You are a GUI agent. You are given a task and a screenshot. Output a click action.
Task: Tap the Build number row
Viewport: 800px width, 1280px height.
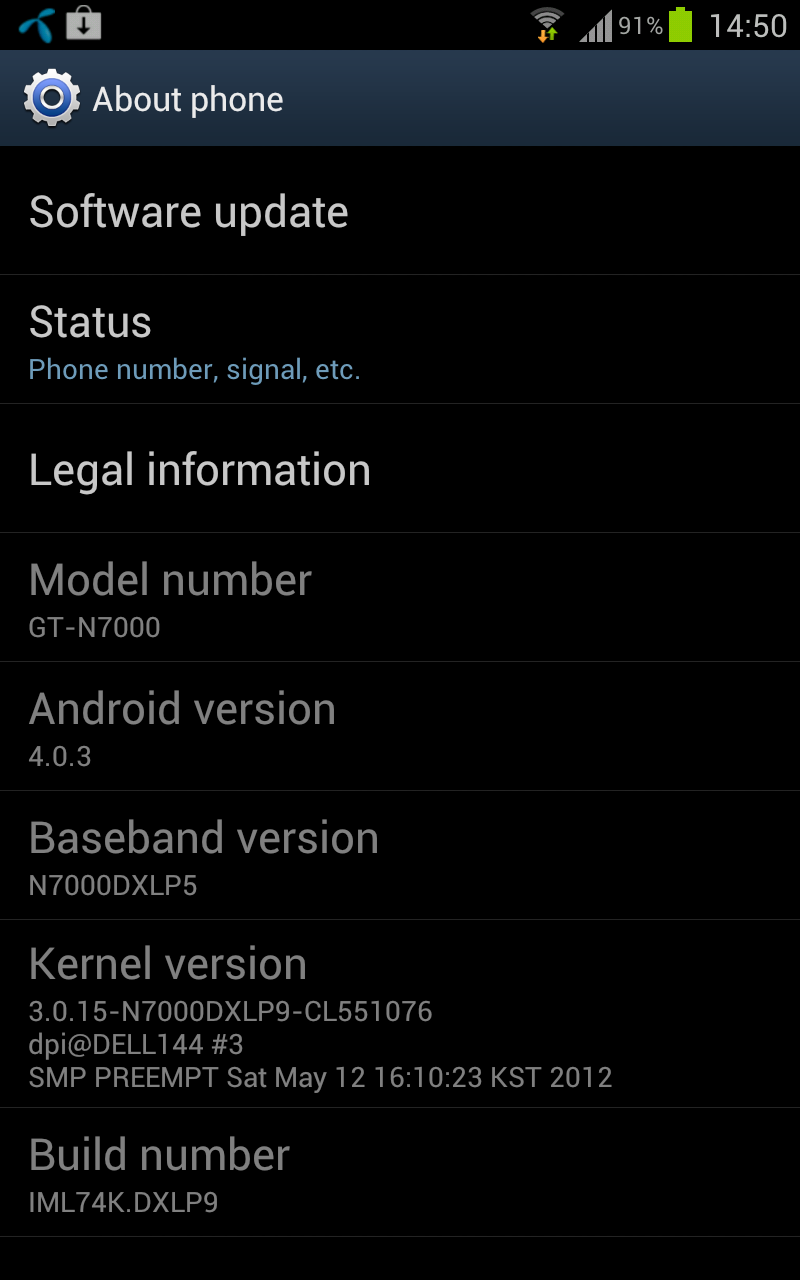coord(400,1173)
